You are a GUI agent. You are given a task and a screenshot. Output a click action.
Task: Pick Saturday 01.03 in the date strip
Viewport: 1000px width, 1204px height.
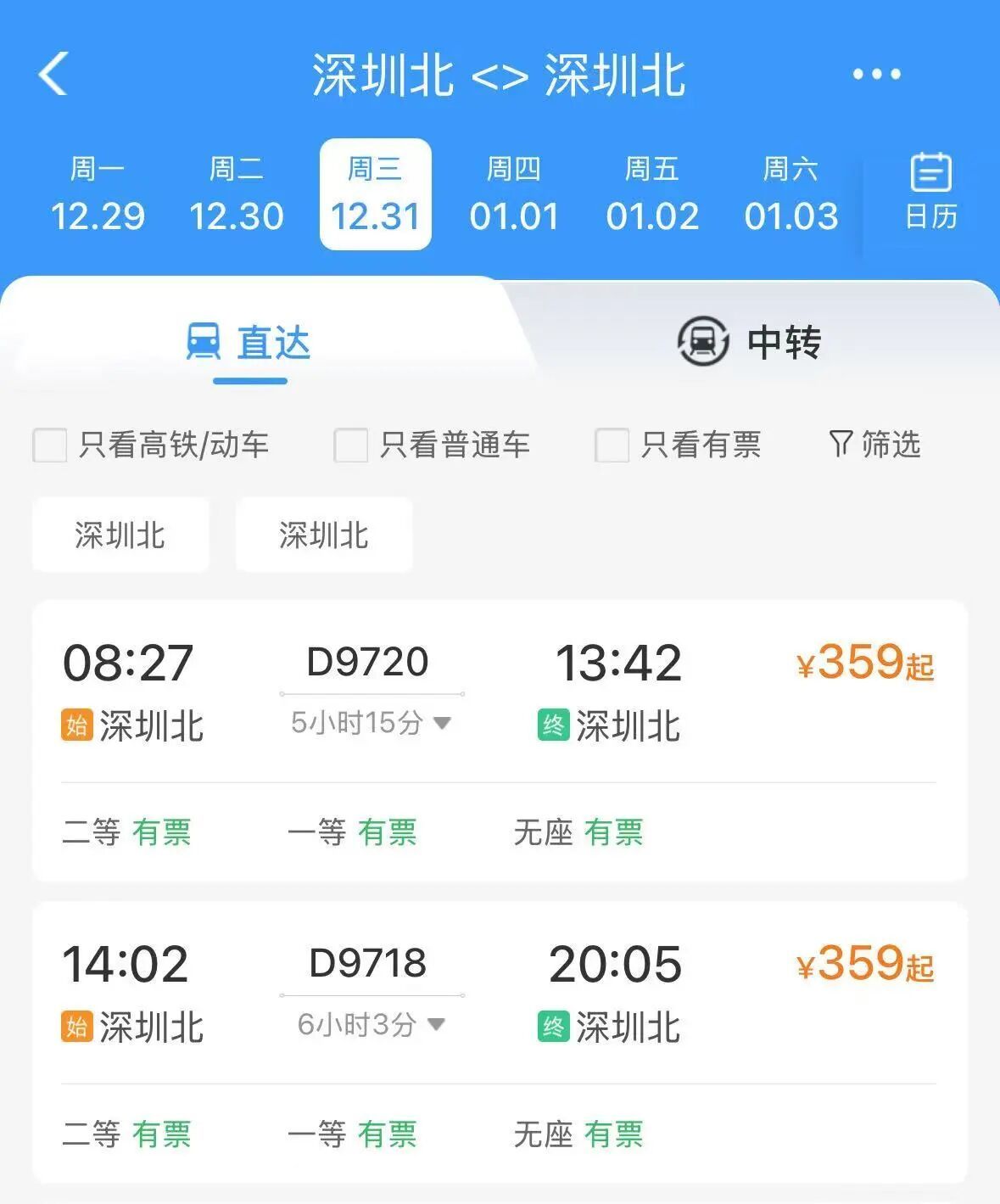click(x=791, y=194)
